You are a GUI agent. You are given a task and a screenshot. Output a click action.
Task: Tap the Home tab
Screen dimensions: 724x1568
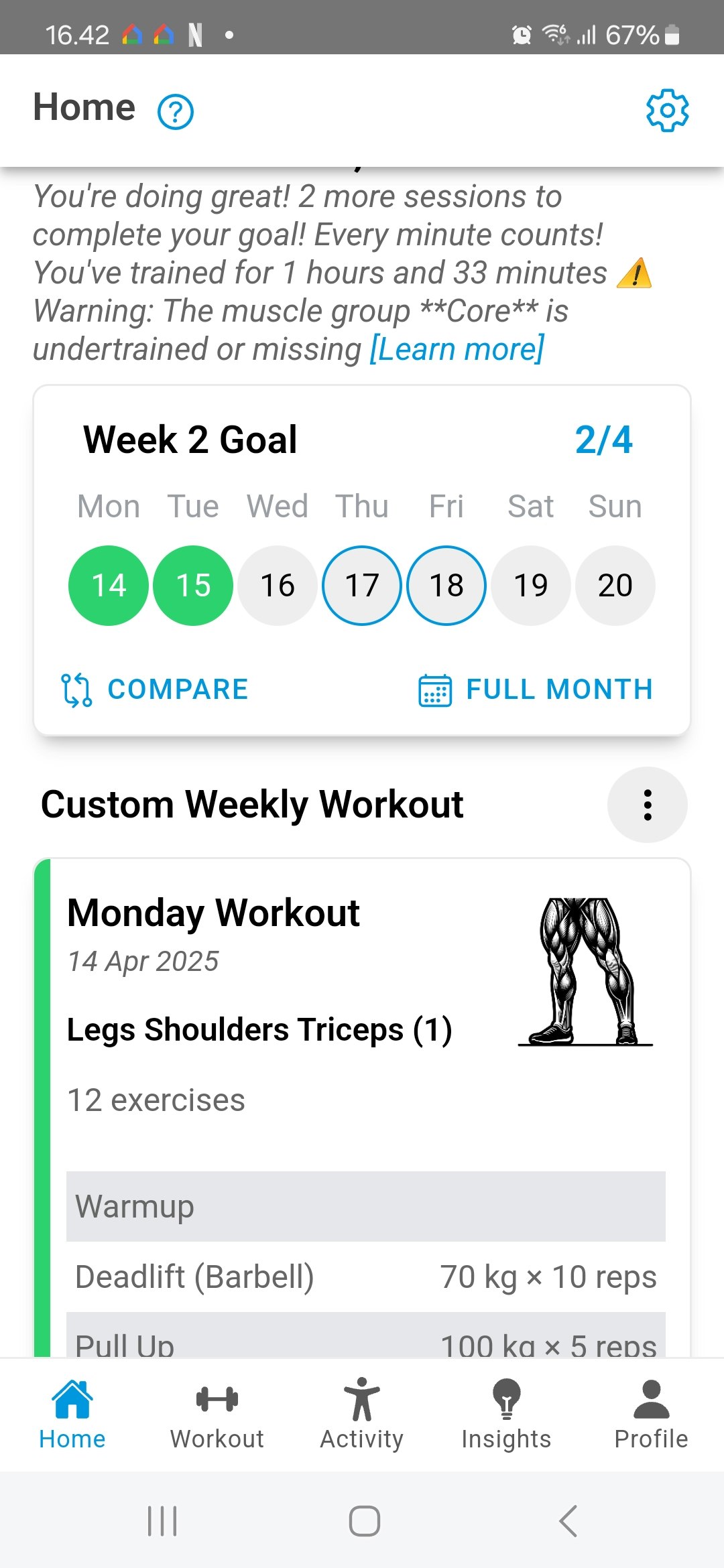pos(72,1414)
